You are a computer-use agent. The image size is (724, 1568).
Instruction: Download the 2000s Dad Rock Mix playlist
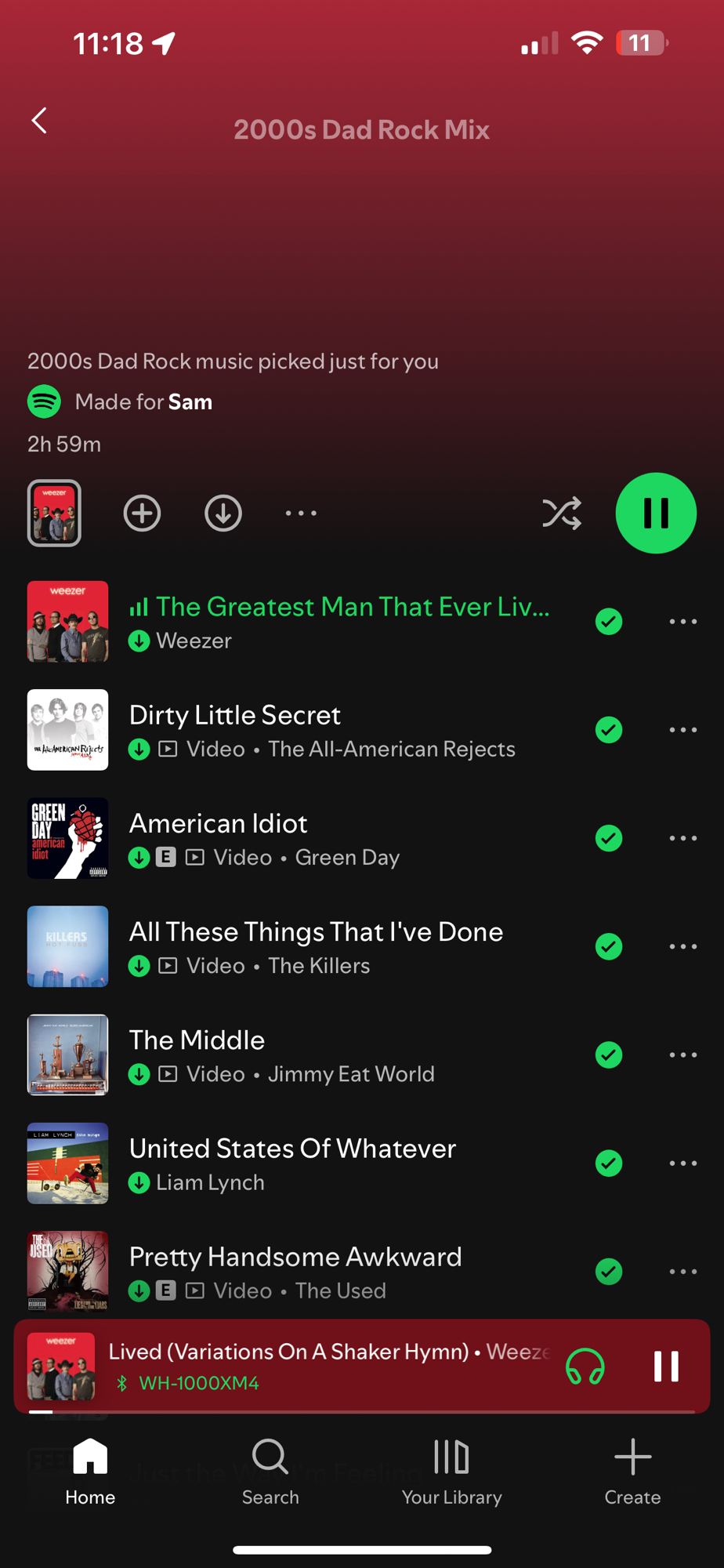click(x=223, y=514)
